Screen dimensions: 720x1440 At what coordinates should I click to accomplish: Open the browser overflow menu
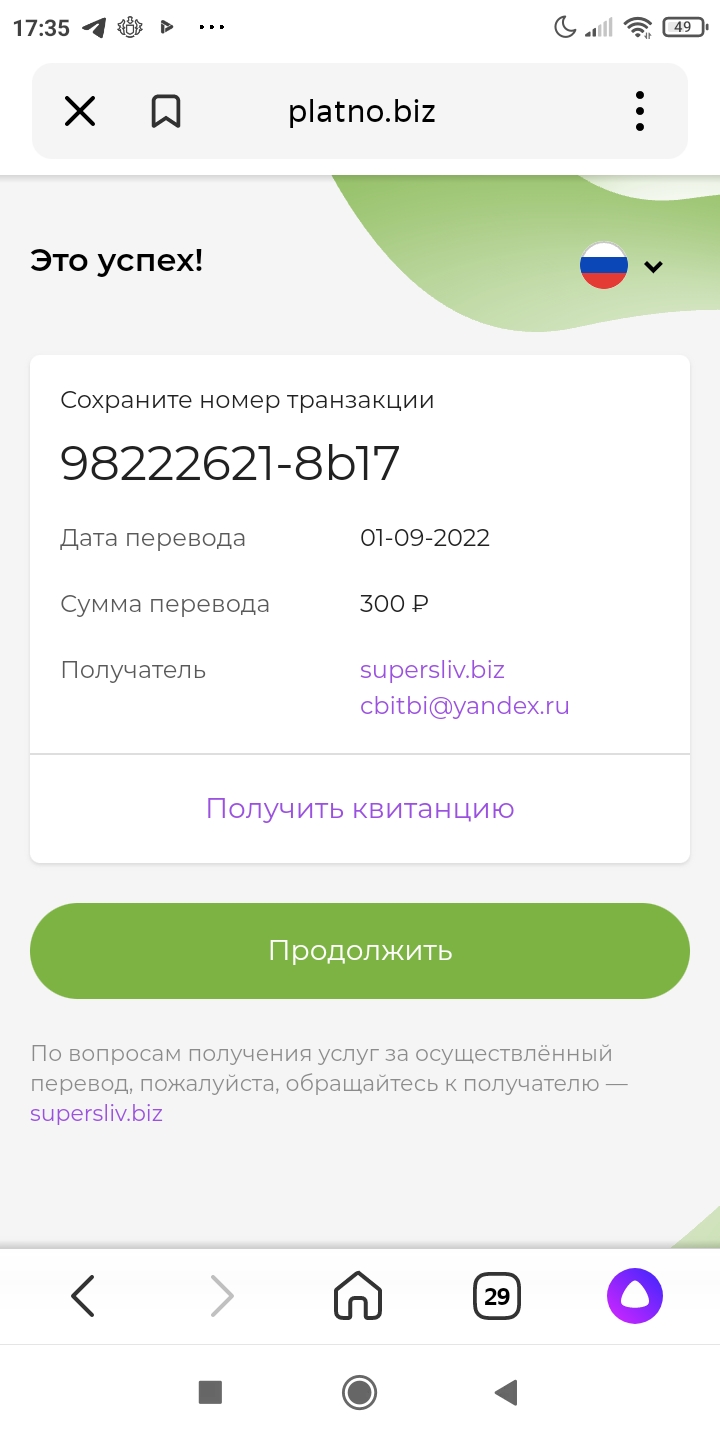pyautogui.click(x=640, y=111)
